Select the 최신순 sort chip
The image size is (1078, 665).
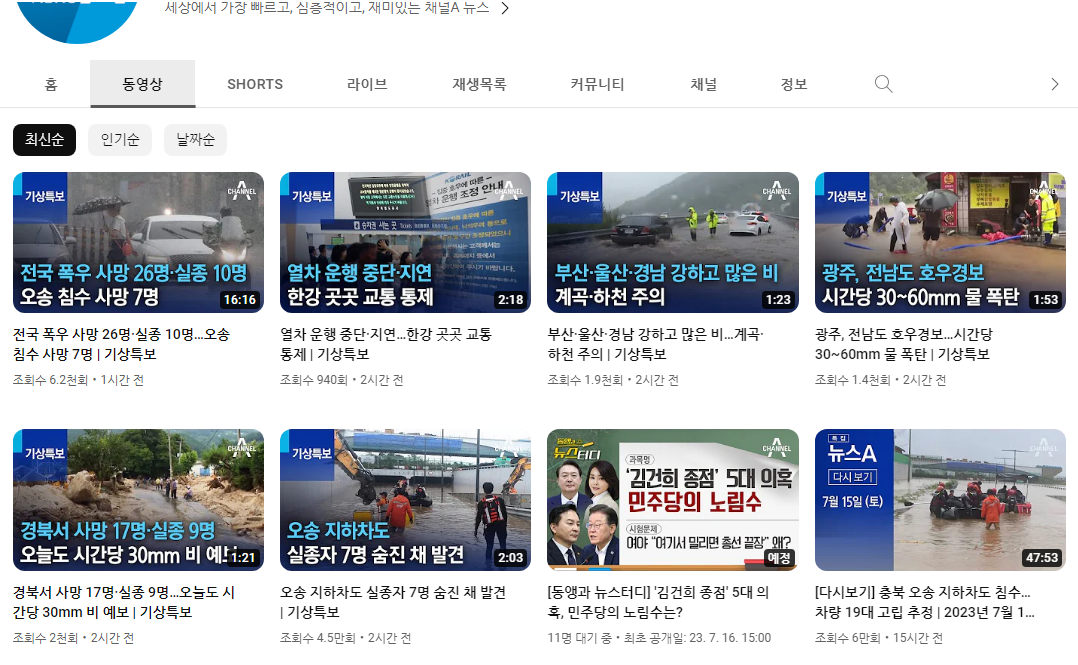click(44, 140)
